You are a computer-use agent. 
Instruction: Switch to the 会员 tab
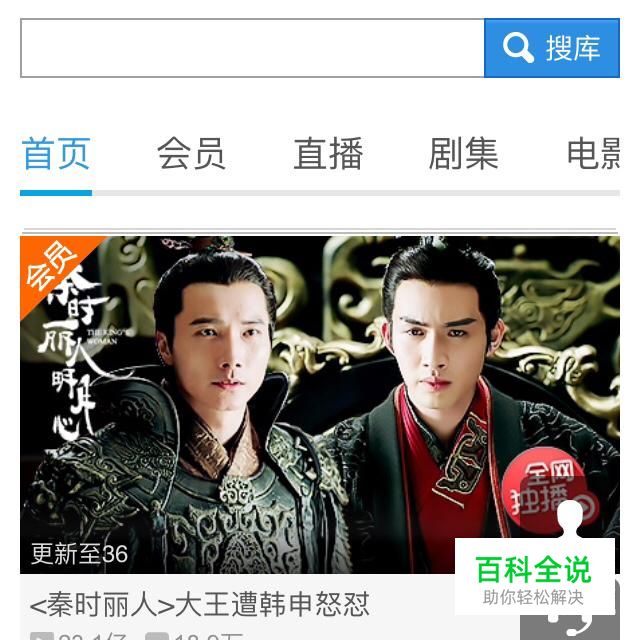click(191, 154)
